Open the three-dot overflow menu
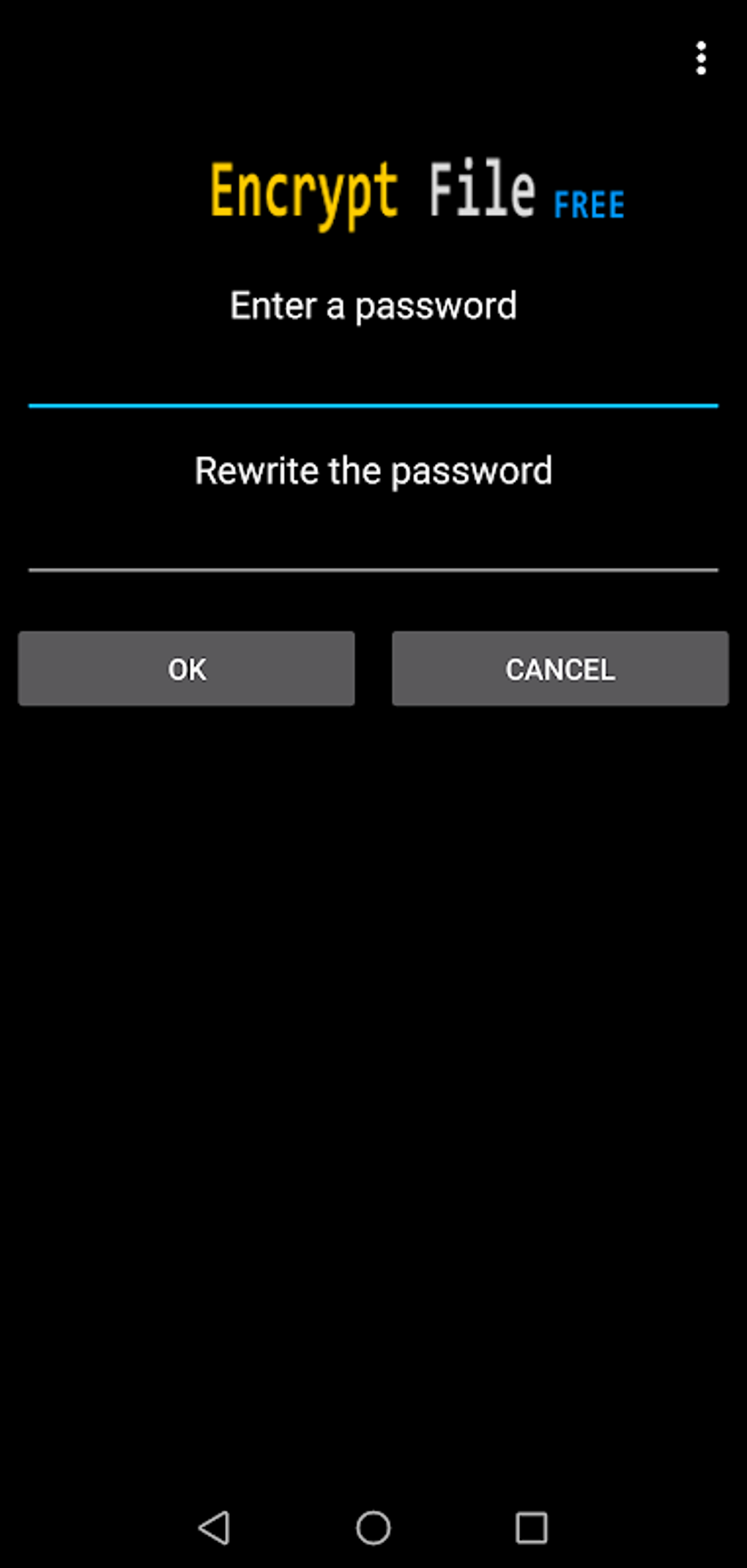The width and height of the screenshot is (747, 1568). [701, 58]
